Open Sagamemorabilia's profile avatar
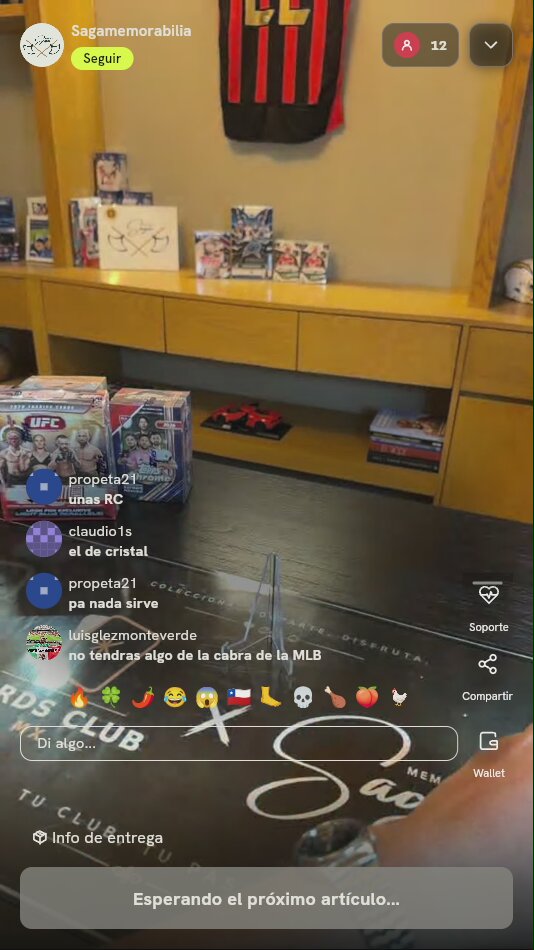 click(x=42, y=45)
